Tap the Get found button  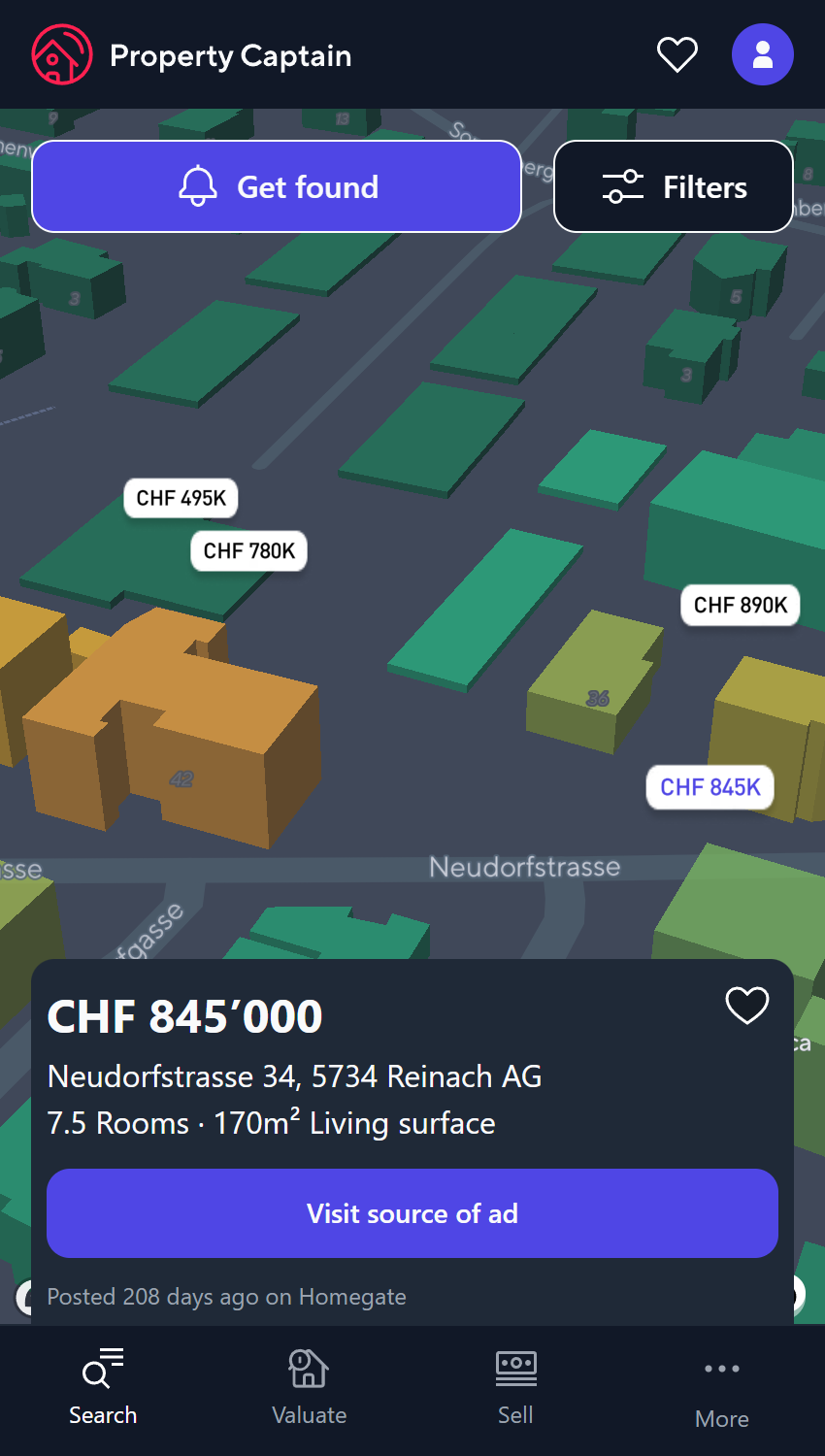[277, 186]
